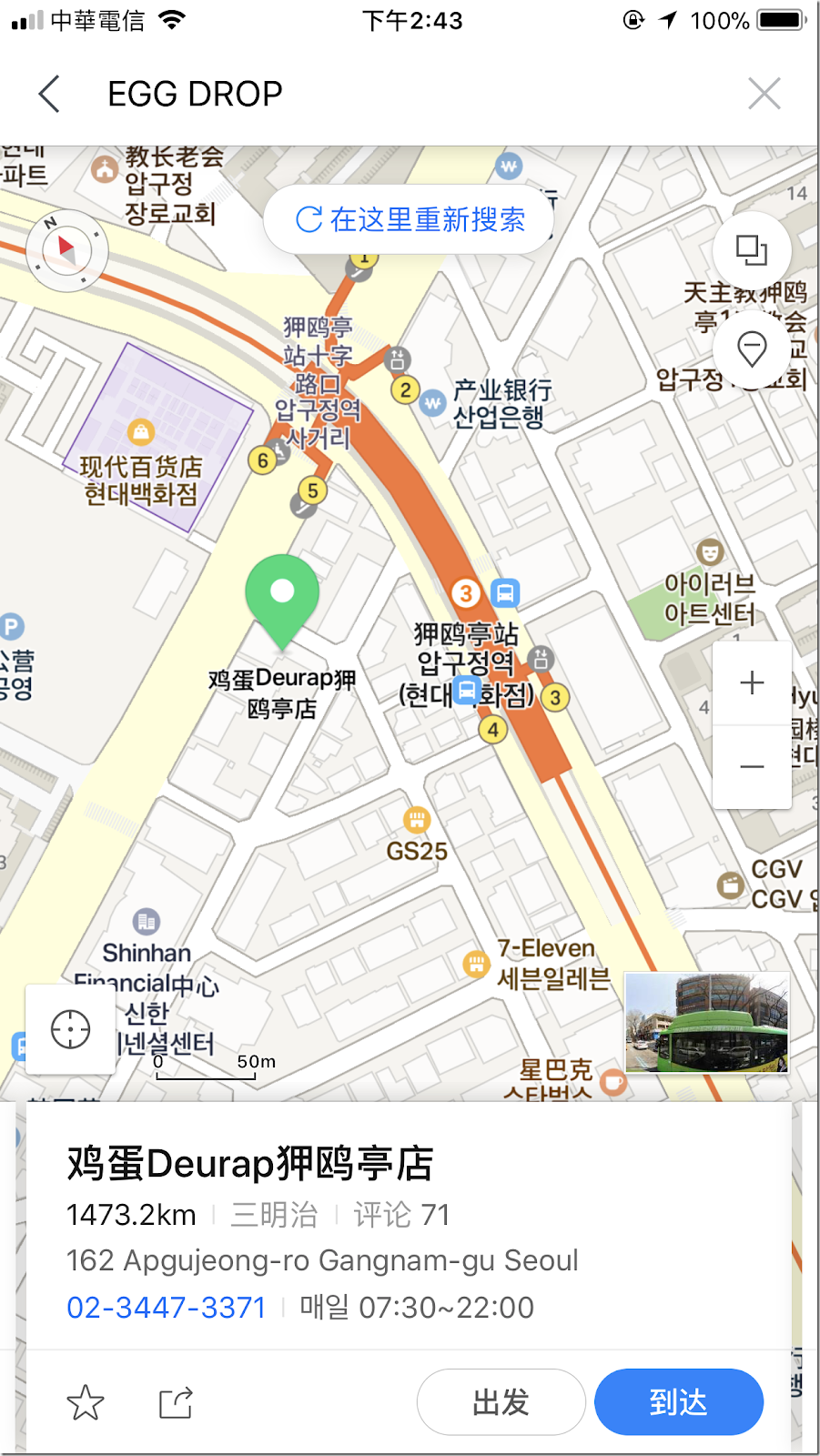This screenshot has width=820, height=1456.
Task: Call 02-3447-3371
Action: coord(167,1308)
